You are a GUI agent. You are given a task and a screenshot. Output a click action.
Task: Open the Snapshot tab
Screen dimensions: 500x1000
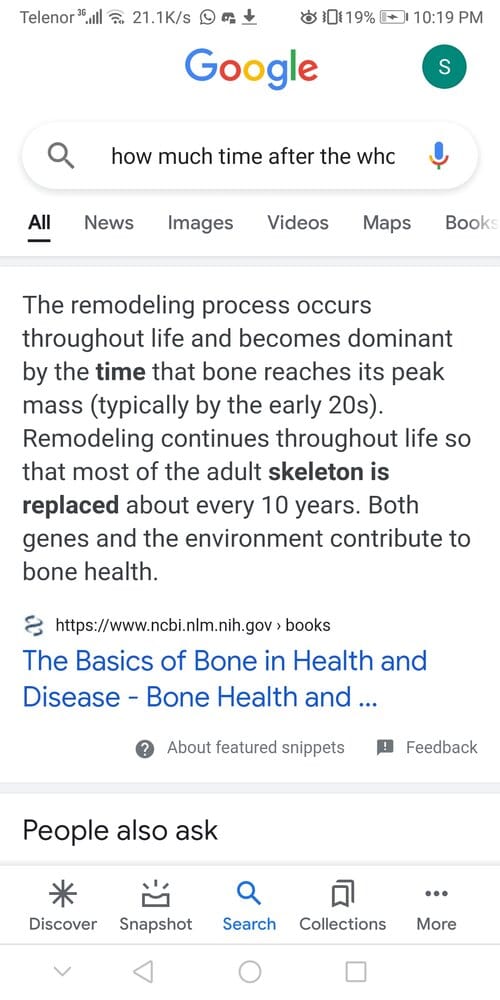(x=156, y=905)
